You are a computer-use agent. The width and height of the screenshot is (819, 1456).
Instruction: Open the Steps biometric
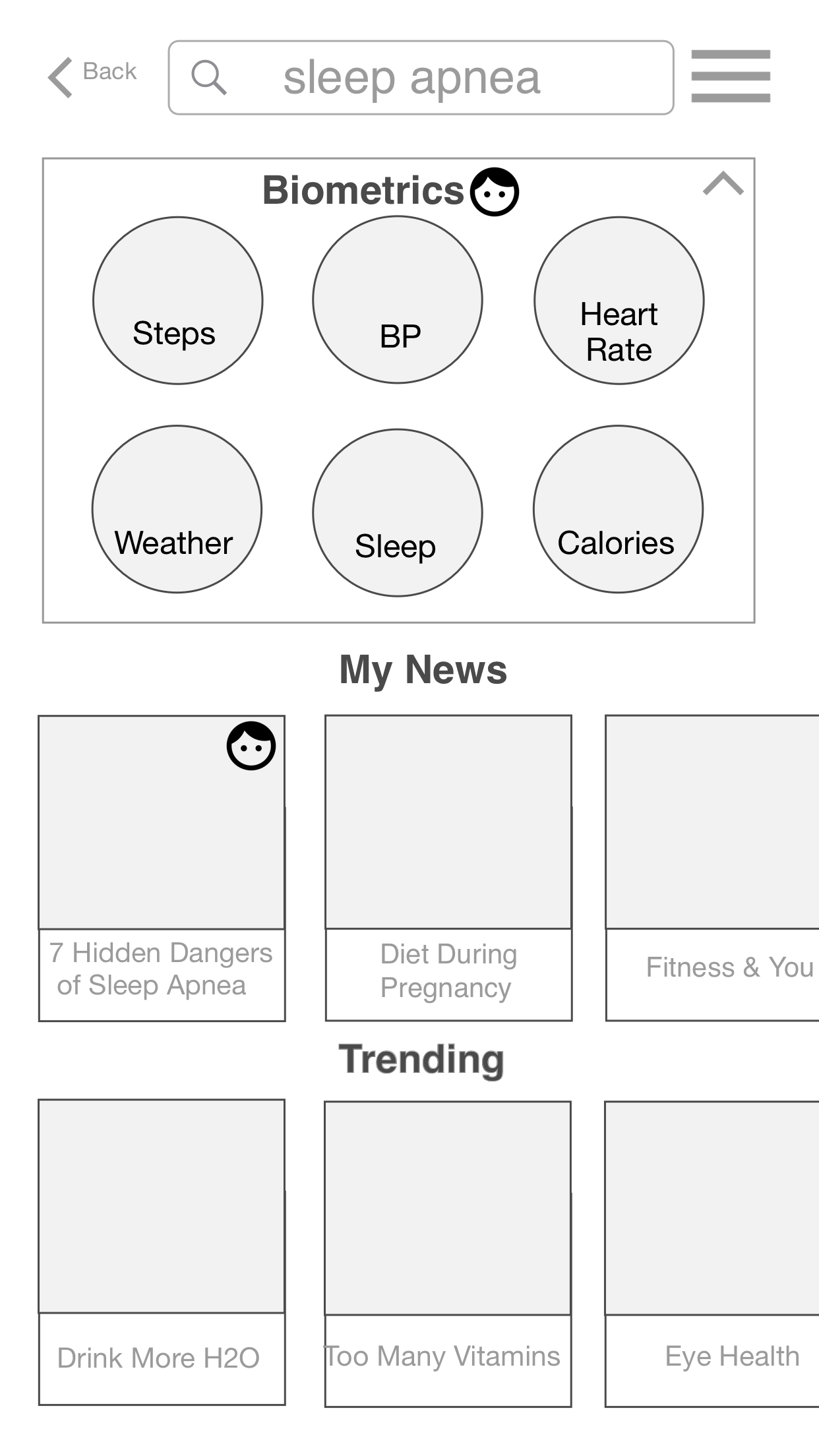coord(177,301)
